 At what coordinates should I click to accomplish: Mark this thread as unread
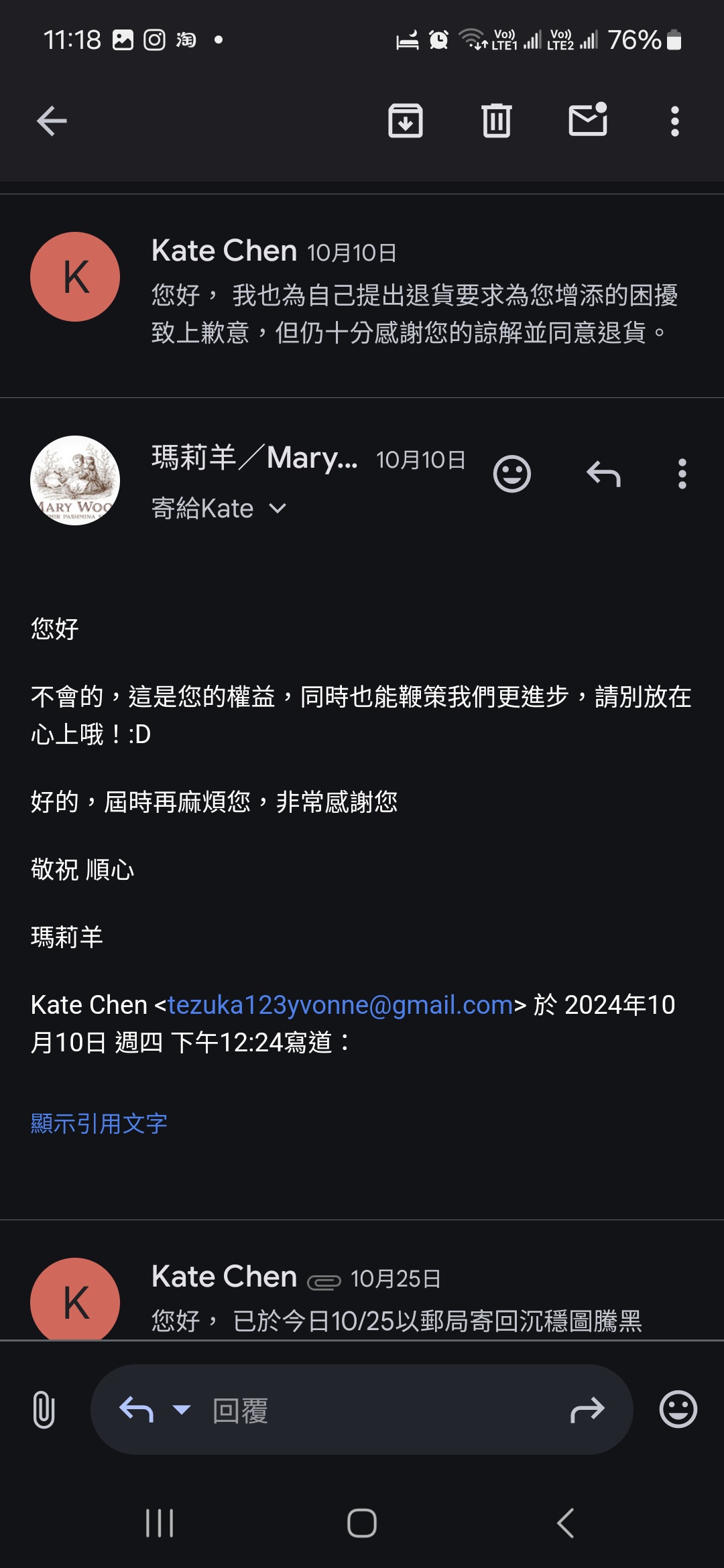[588, 121]
